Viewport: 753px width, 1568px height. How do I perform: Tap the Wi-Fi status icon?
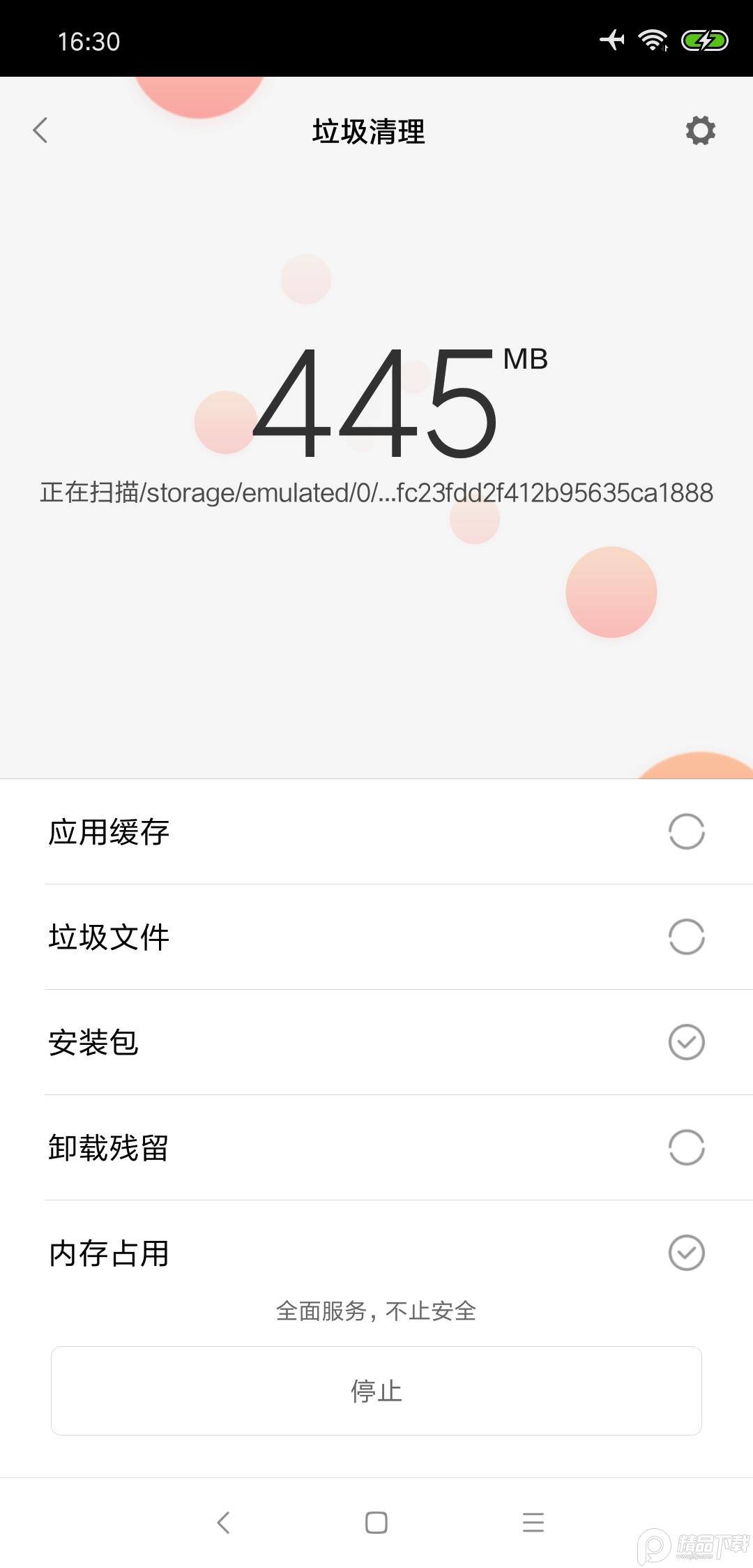pos(651,40)
